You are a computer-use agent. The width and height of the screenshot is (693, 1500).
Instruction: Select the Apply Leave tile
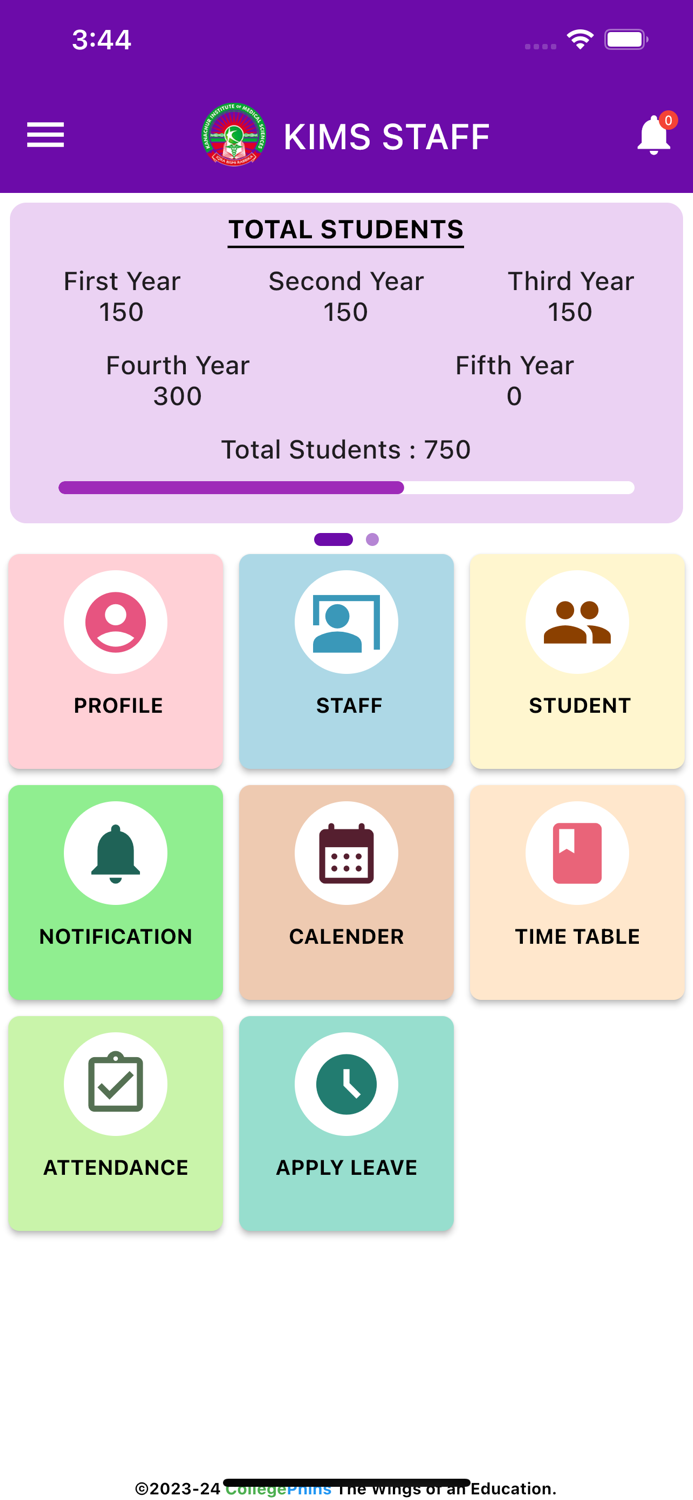click(x=346, y=1123)
